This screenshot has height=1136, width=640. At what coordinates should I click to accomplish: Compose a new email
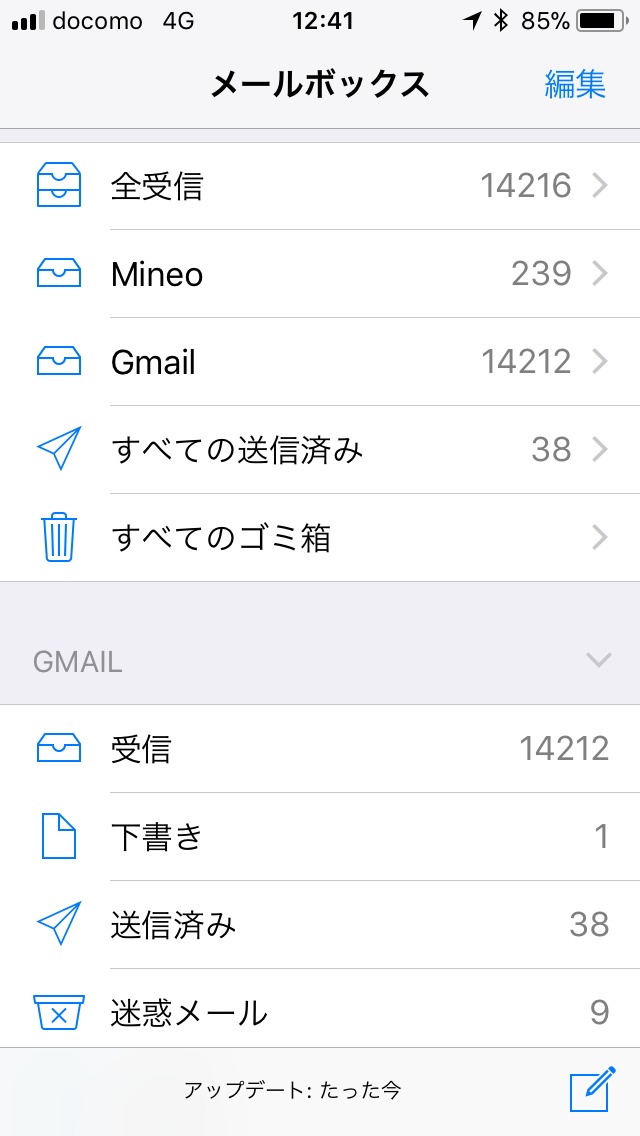pos(590,1090)
